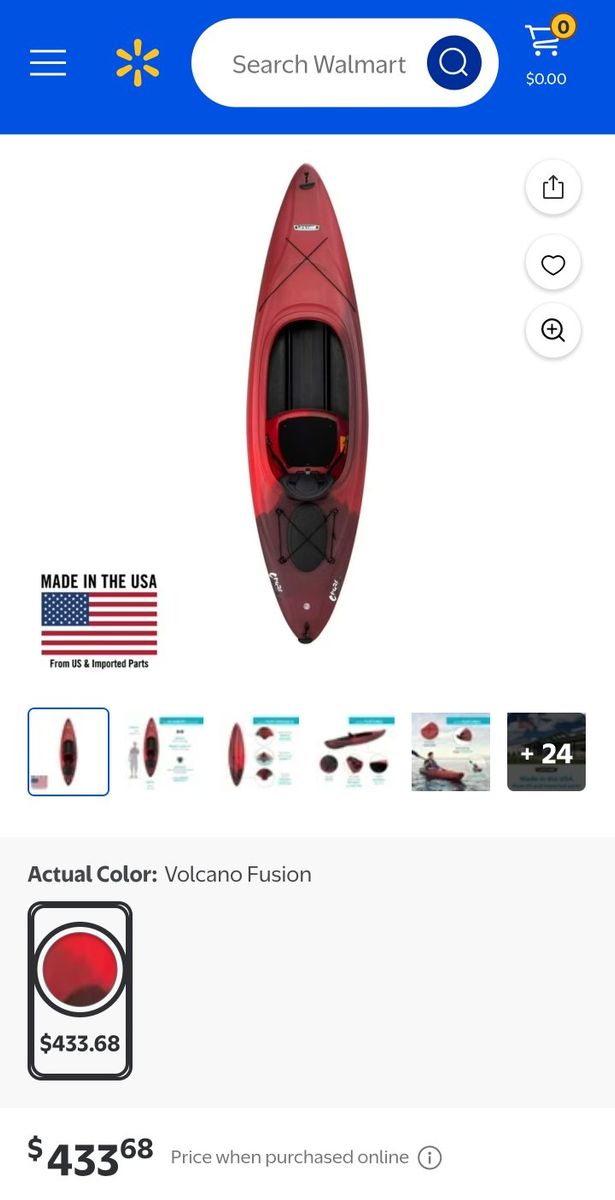View the fifth thumbnail of kayaker on water
The height and width of the screenshot is (1200, 615).
[x=451, y=752]
